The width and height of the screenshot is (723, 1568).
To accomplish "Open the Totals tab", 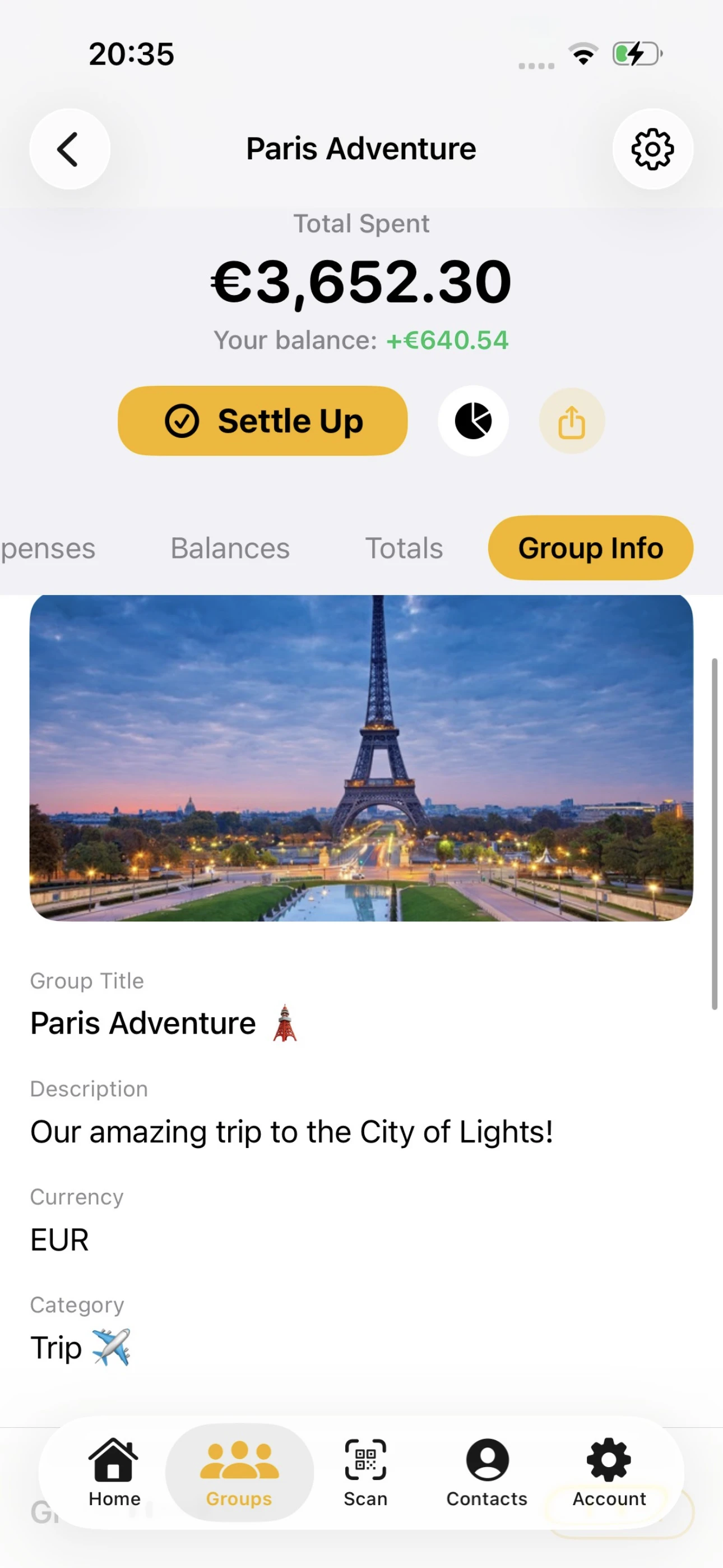I will [404, 547].
